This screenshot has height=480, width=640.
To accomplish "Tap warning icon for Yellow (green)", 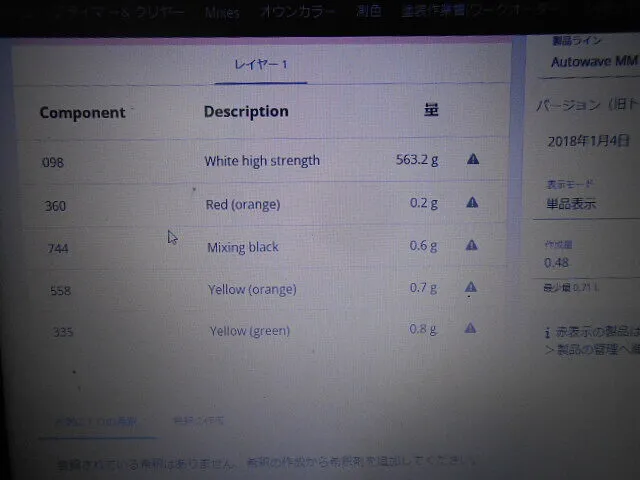I will click(x=470, y=328).
